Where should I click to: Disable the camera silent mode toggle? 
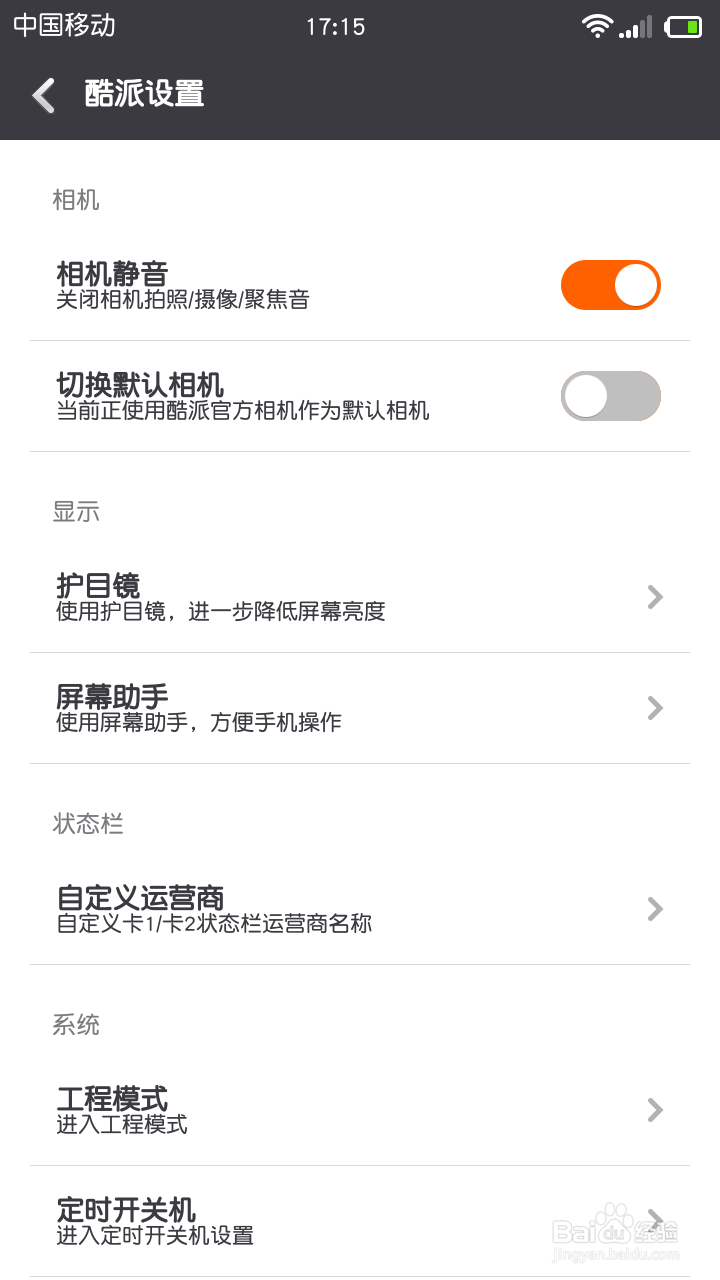pos(611,284)
